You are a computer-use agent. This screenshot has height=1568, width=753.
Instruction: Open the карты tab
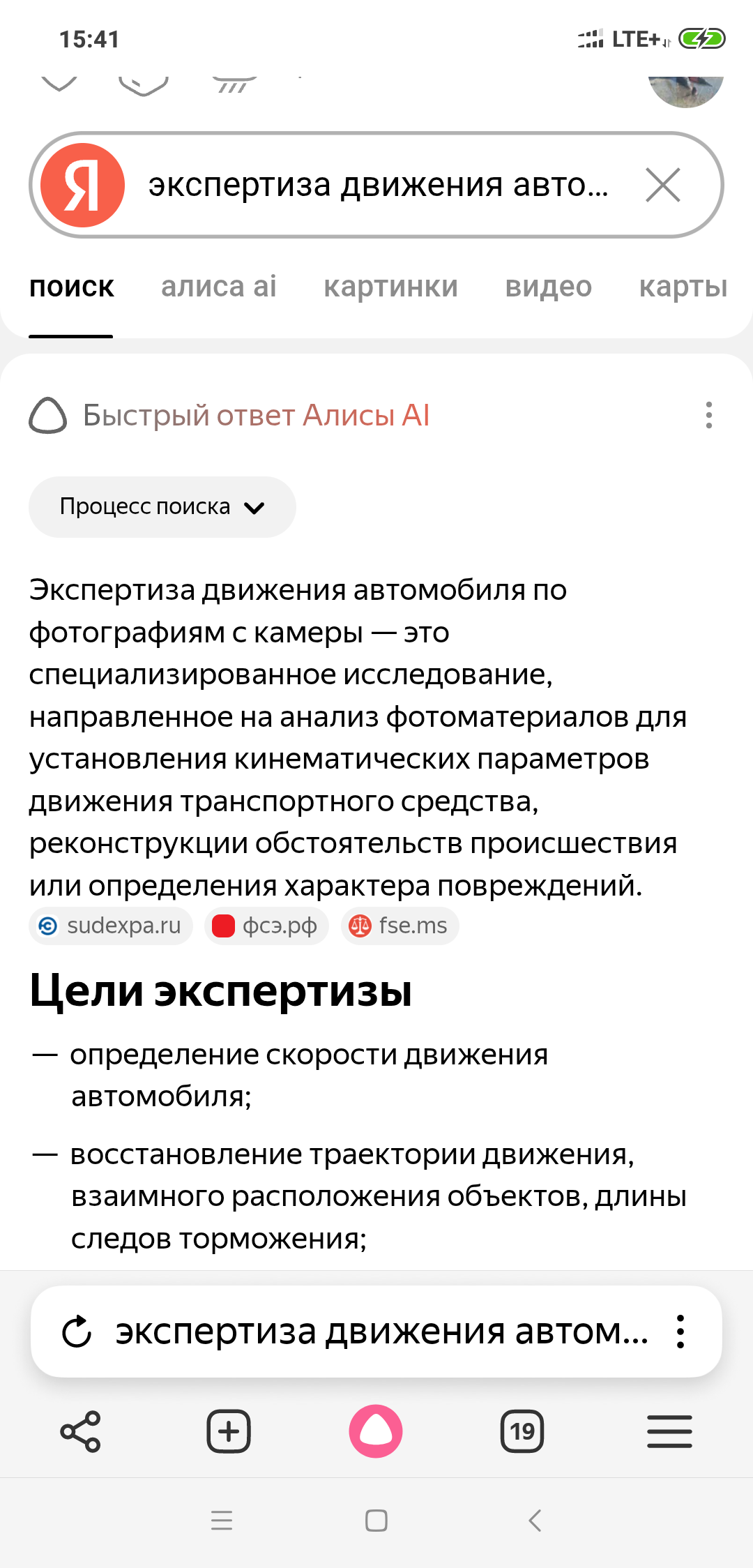(683, 287)
